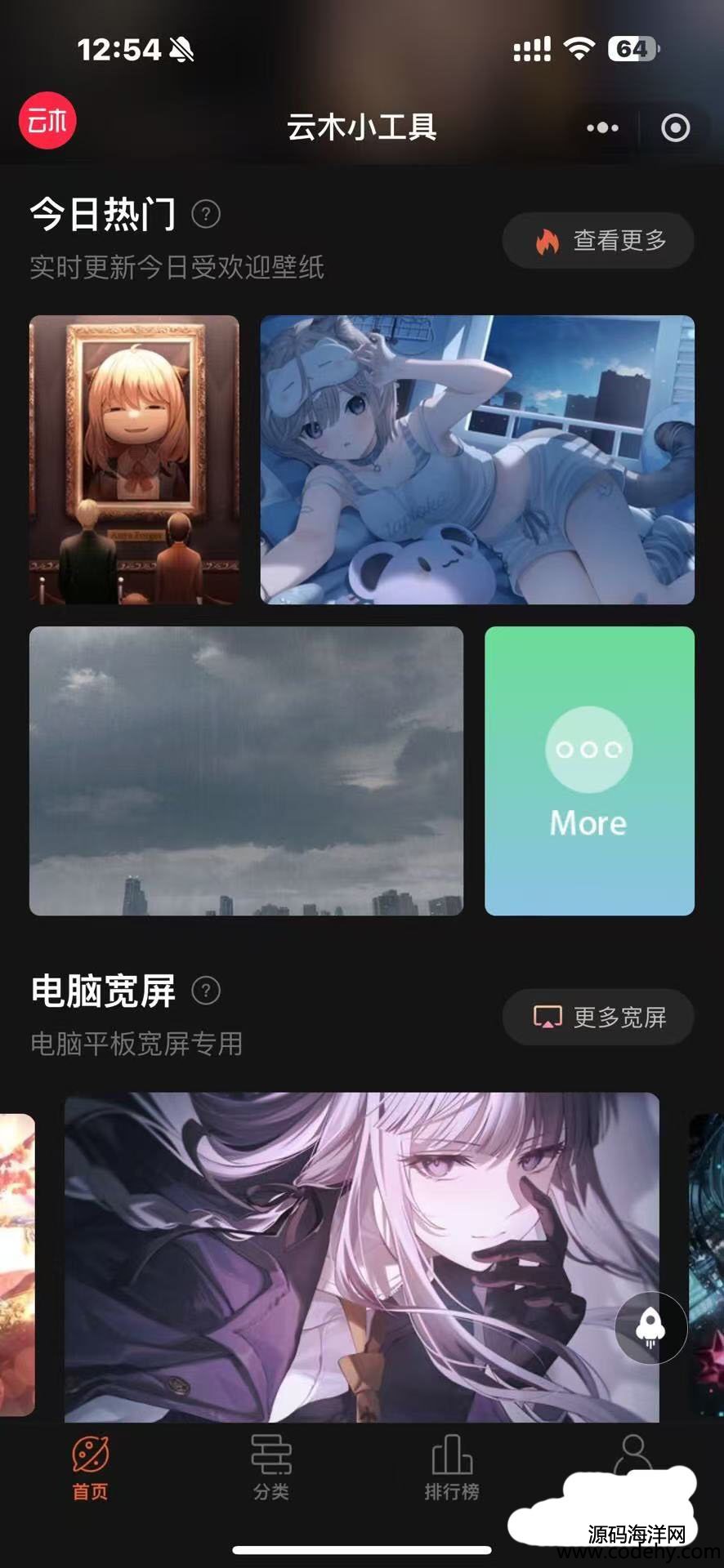The image size is (724, 1568).
Task: Tap the green More tile
Action: coord(589,771)
